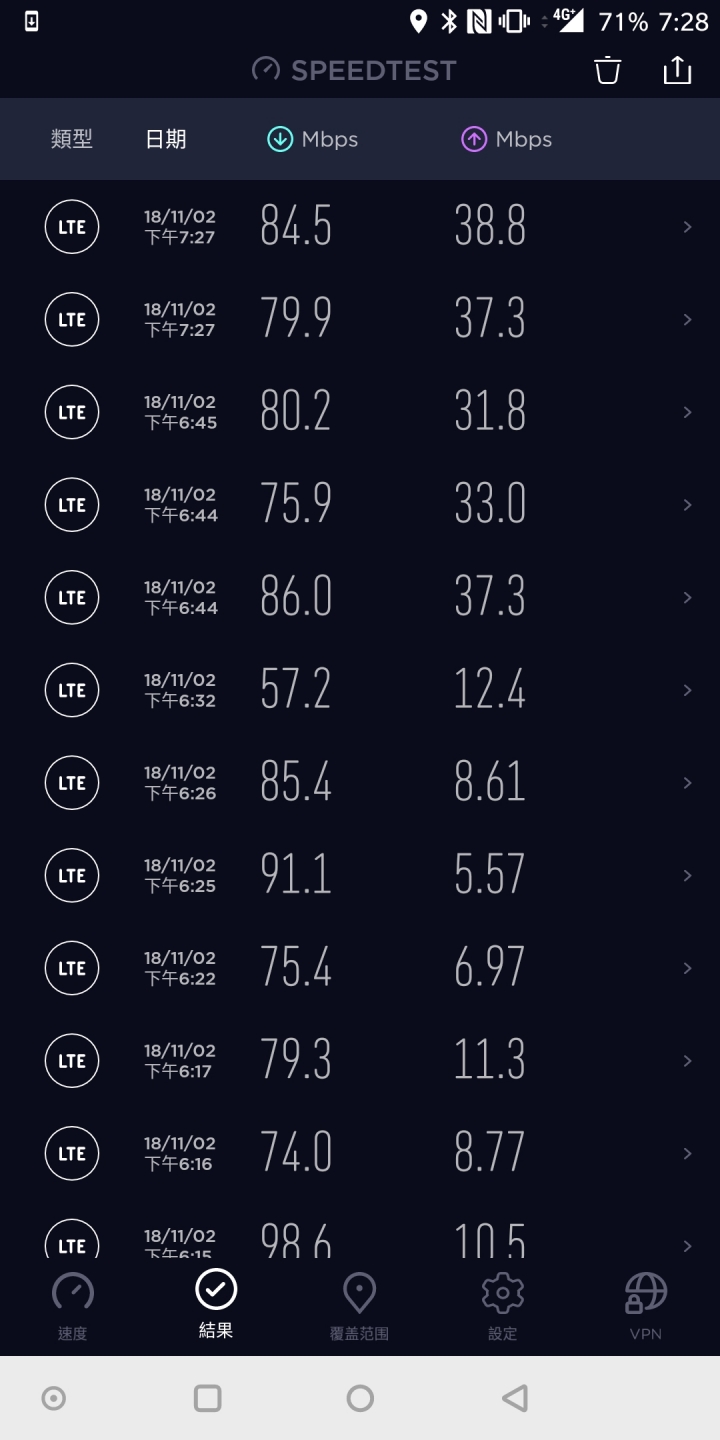Image resolution: width=720 pixels, height=1440 pixels.
Task: View details of the 86.0 Mbps result
Action: [x=360, y=597]
